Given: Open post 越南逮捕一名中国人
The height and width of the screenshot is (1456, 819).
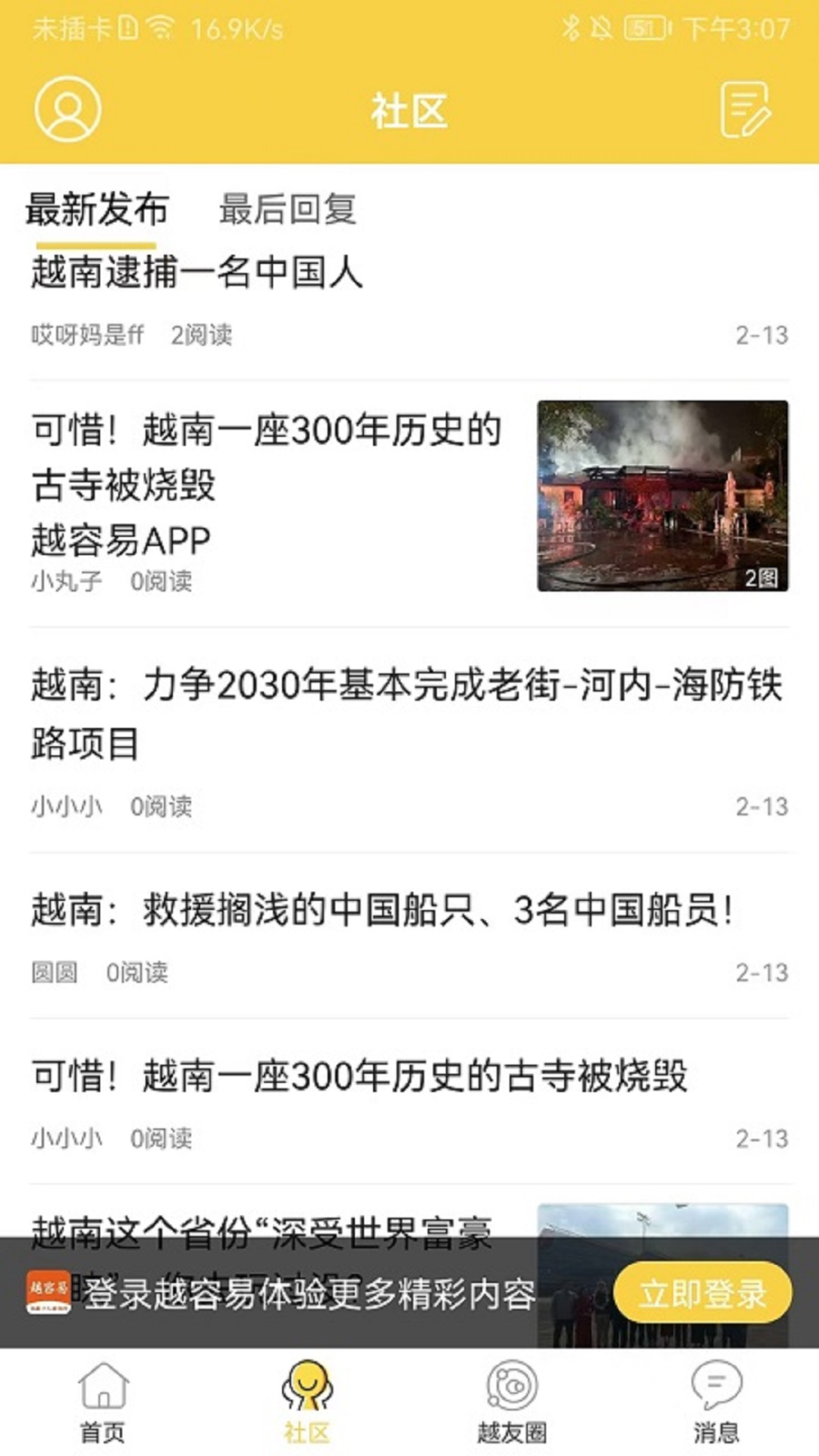Looking at the screenshot, I should click(x=197, y=273).
